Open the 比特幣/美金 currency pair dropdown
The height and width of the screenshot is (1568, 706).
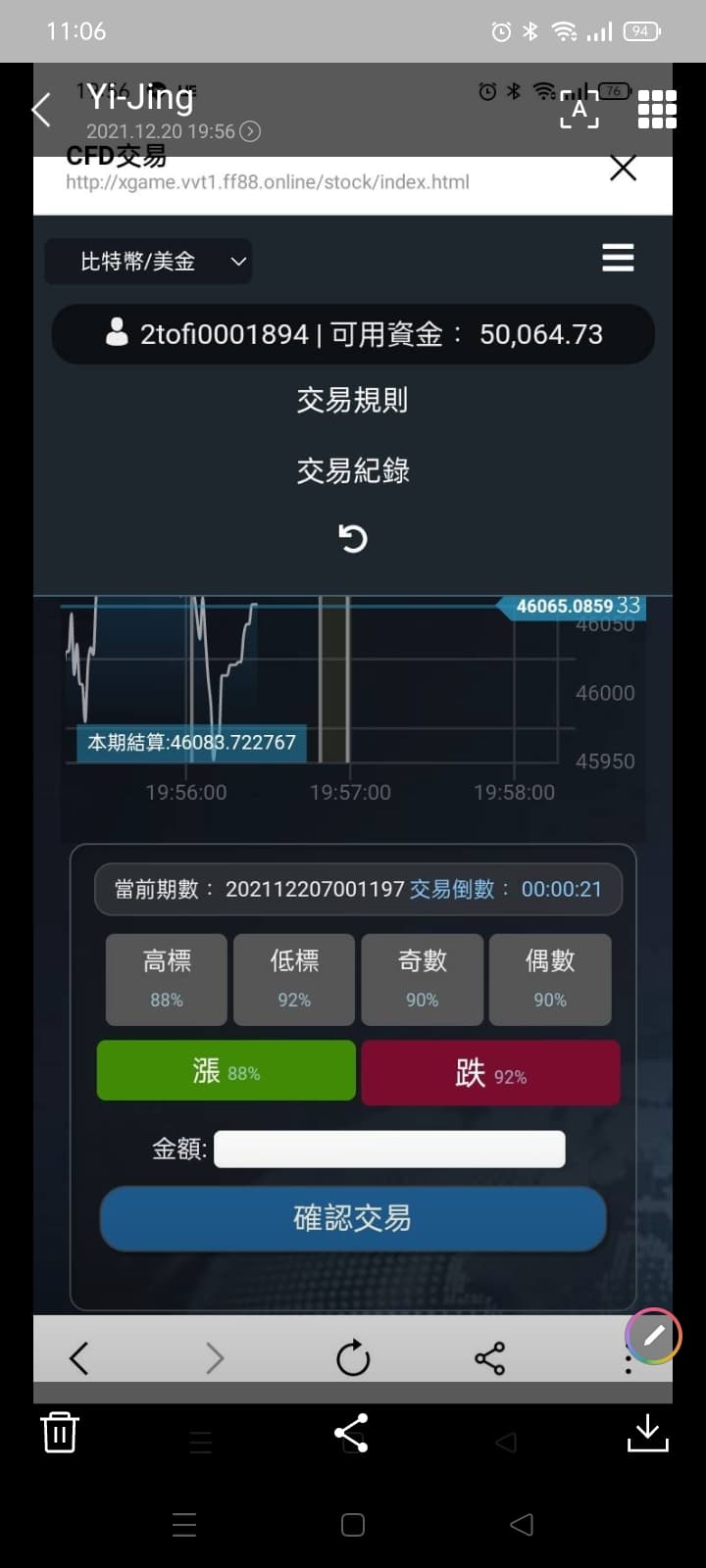[x=147, y=261]
